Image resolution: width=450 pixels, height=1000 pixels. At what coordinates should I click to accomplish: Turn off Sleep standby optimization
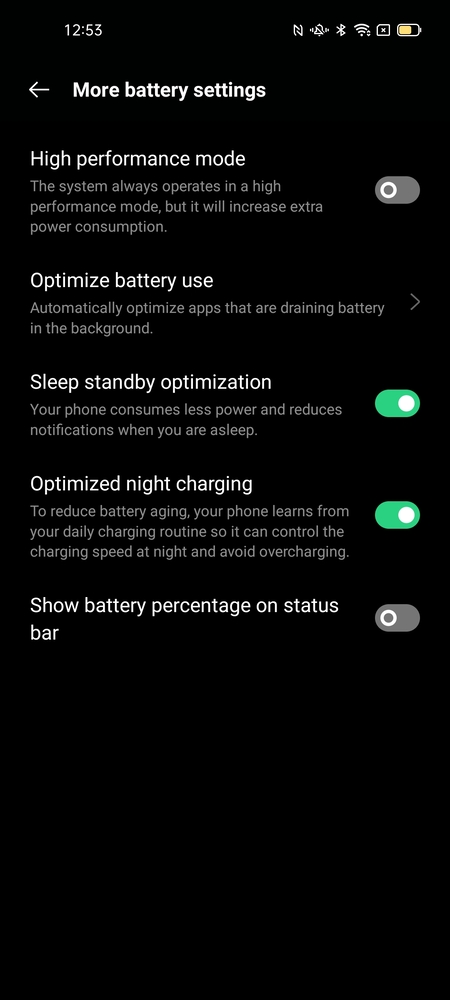tap(397, 403)
